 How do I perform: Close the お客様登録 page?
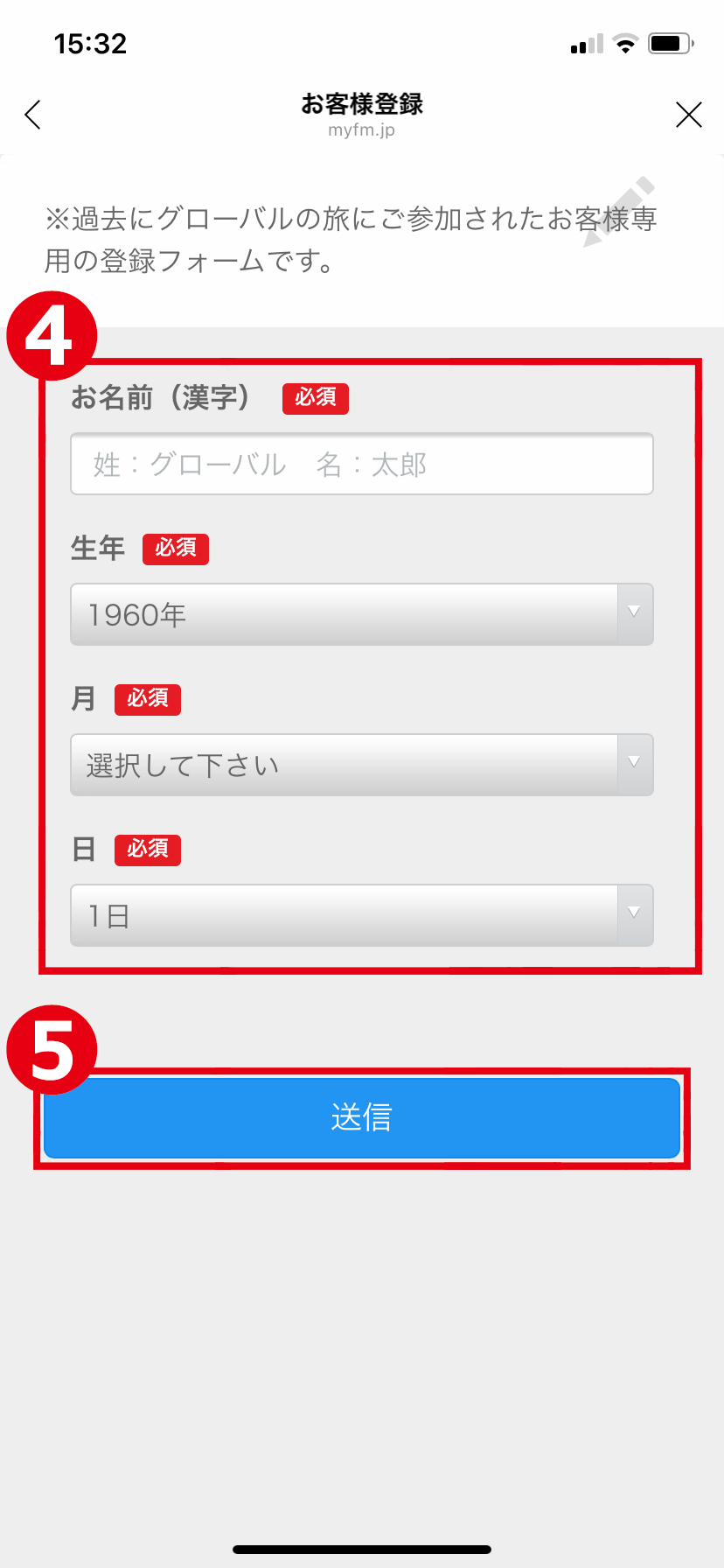point(689,115)
